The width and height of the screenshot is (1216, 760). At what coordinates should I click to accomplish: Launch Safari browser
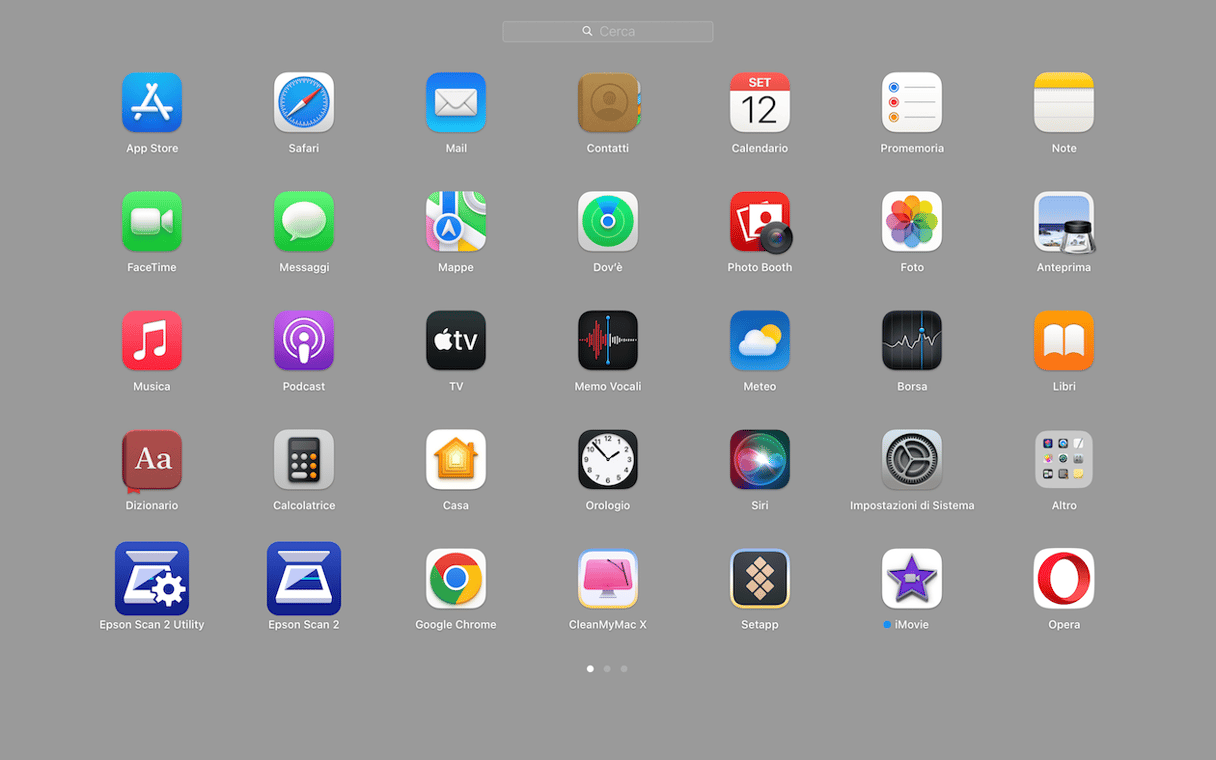coord(304,103)
